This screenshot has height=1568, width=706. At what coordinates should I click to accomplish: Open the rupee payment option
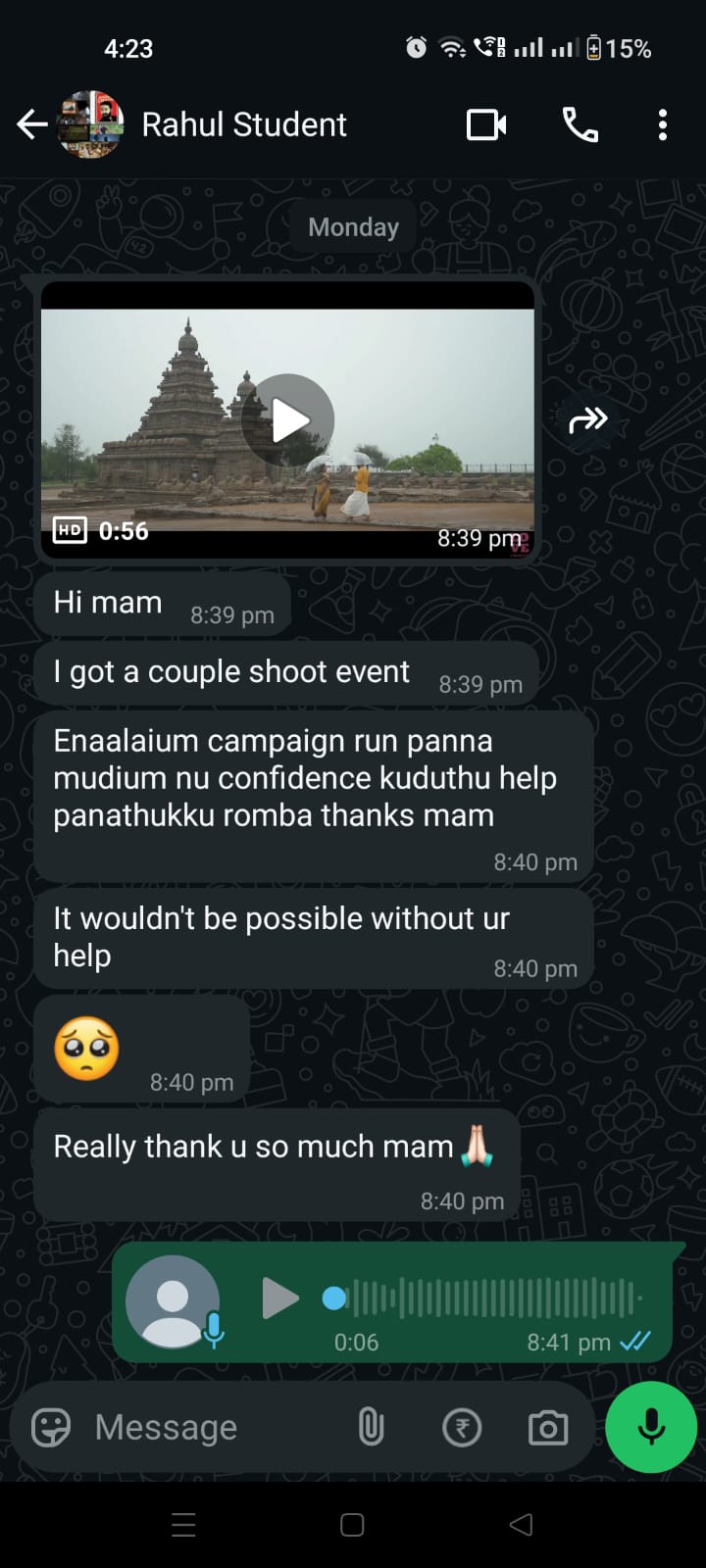(x=462, y=1427)
